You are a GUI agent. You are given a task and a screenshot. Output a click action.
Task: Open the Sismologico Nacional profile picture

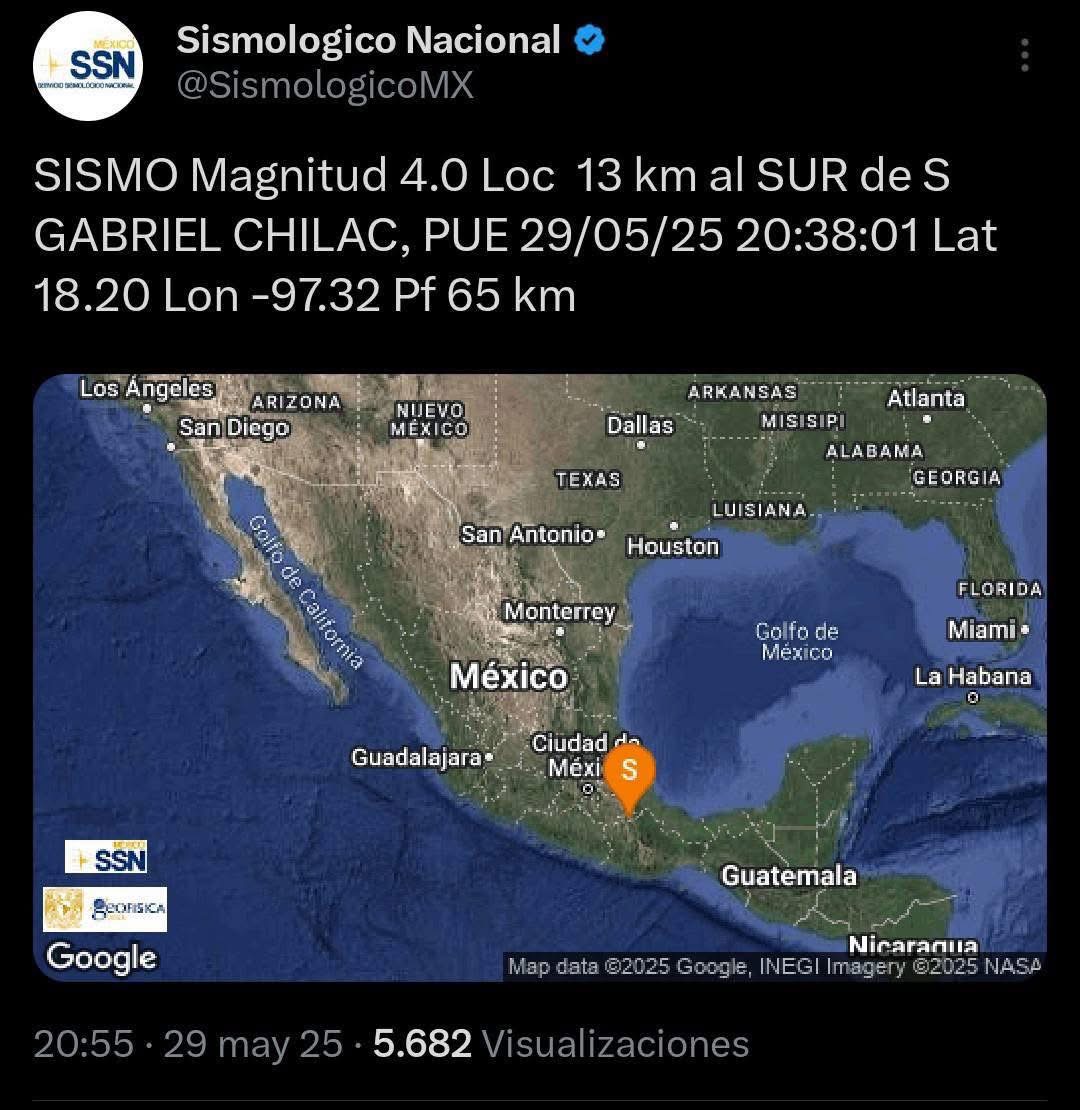pos(89,67)
